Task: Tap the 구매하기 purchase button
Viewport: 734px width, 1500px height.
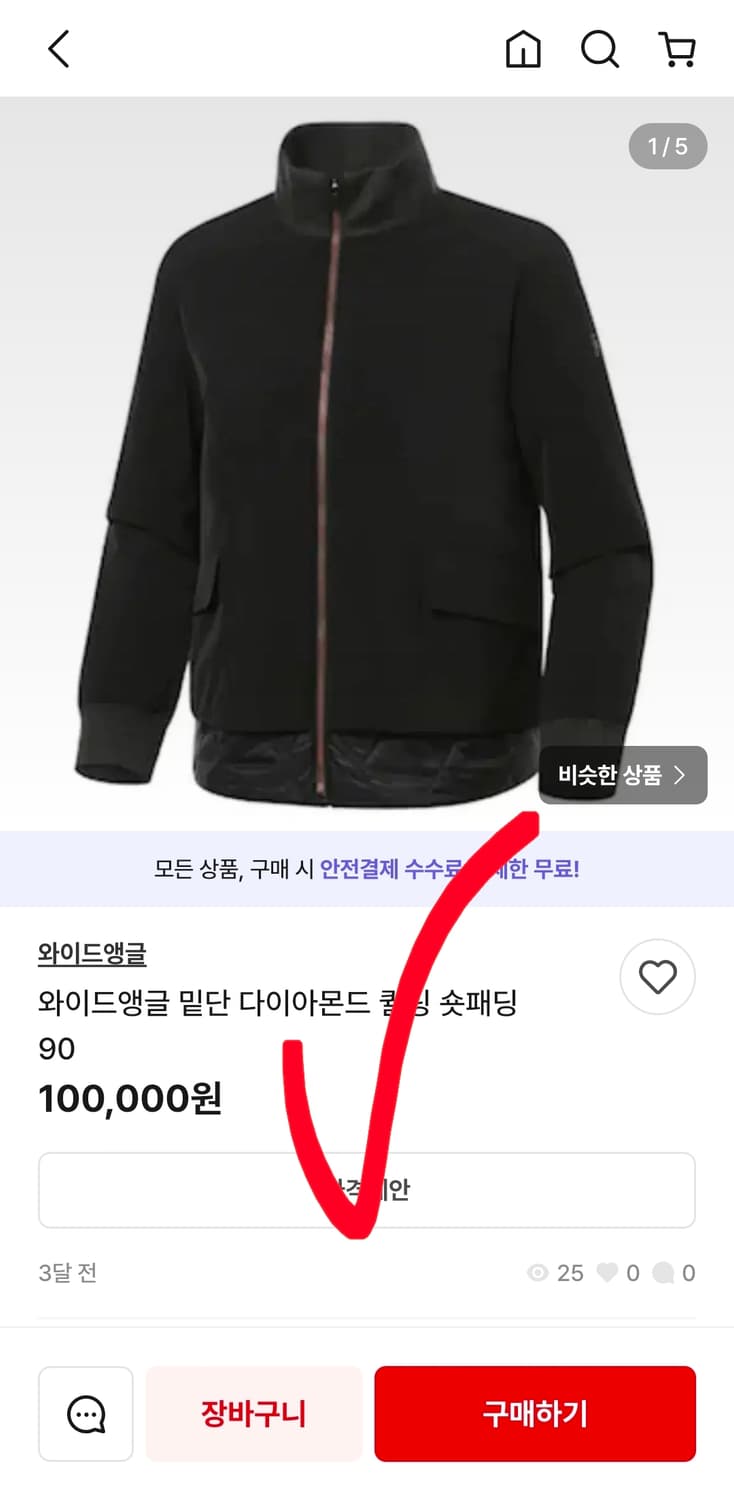Action: click(534, 1413)
